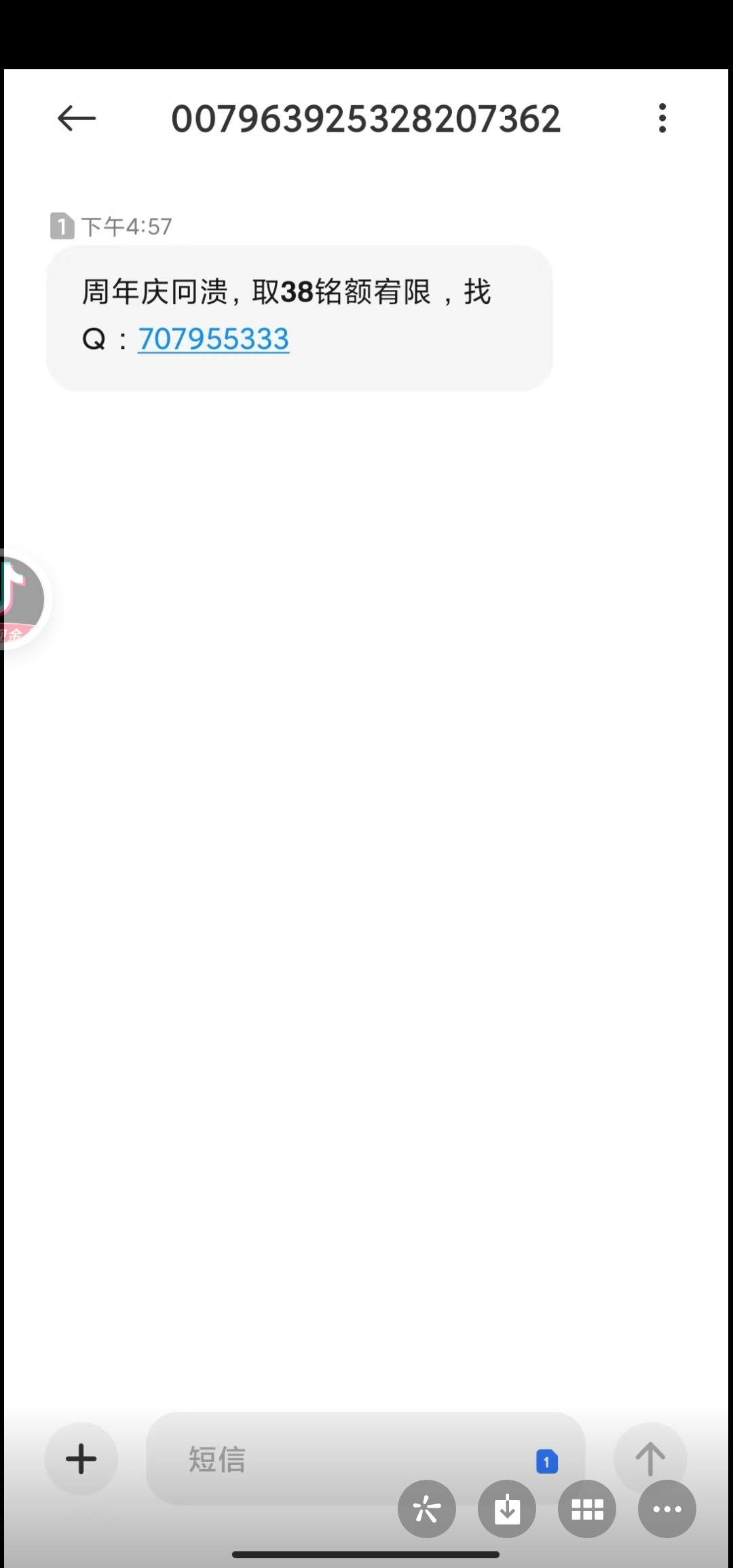Open the floating more options dots button
Viewport: 733px width, 1568px height.
667,1509
